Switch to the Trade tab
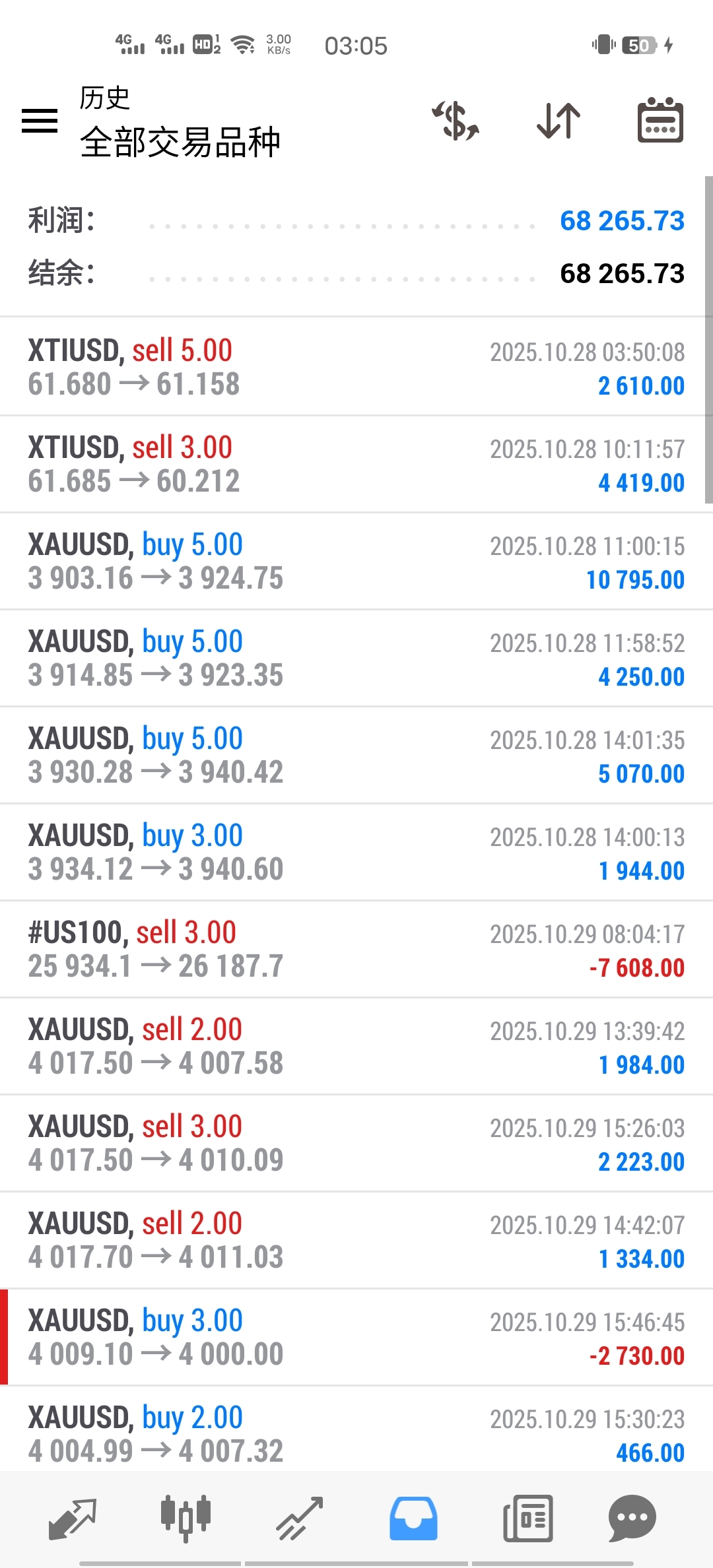 (300, 1519)
